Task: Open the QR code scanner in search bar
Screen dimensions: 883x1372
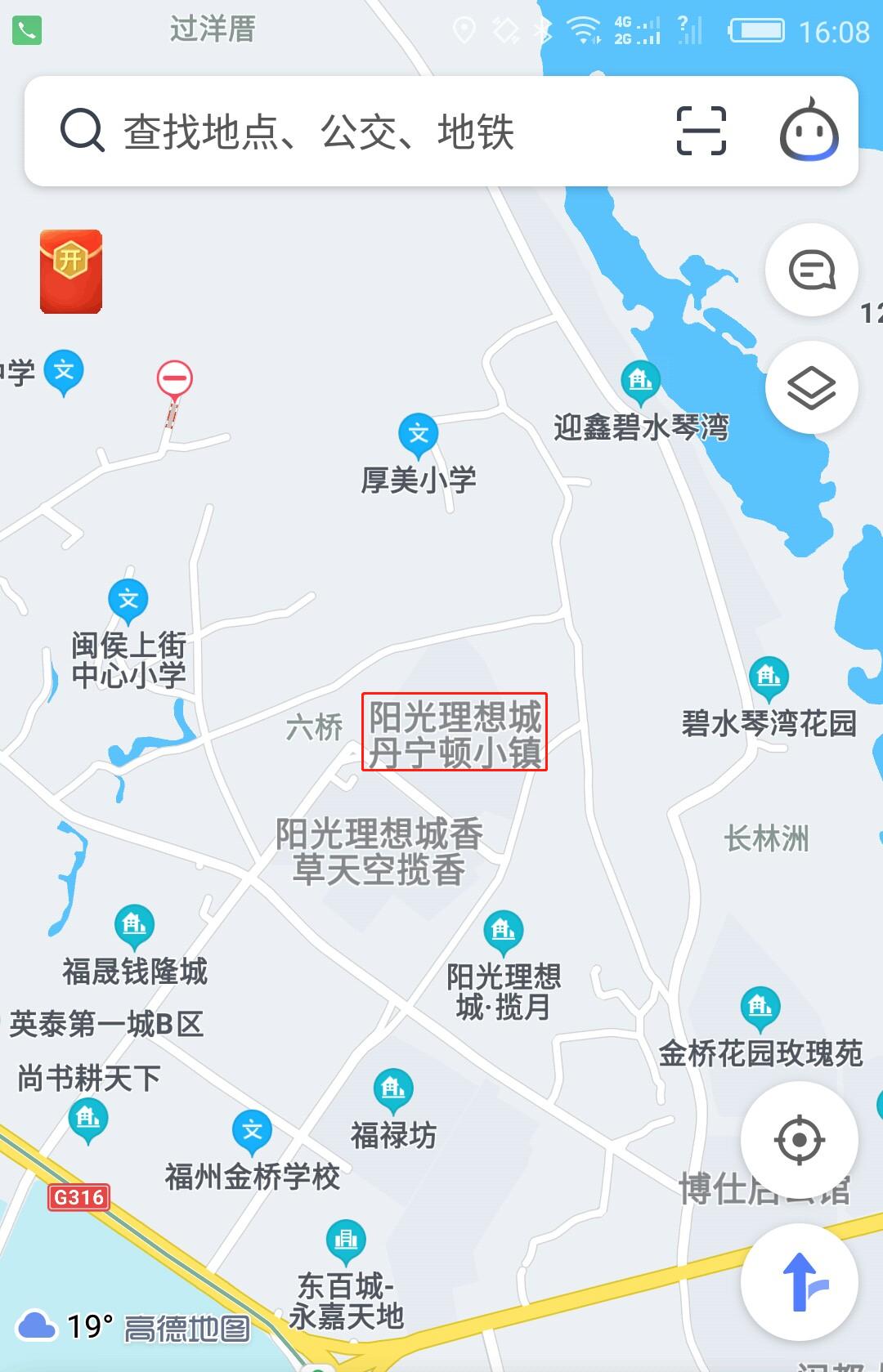Action: 701,131
